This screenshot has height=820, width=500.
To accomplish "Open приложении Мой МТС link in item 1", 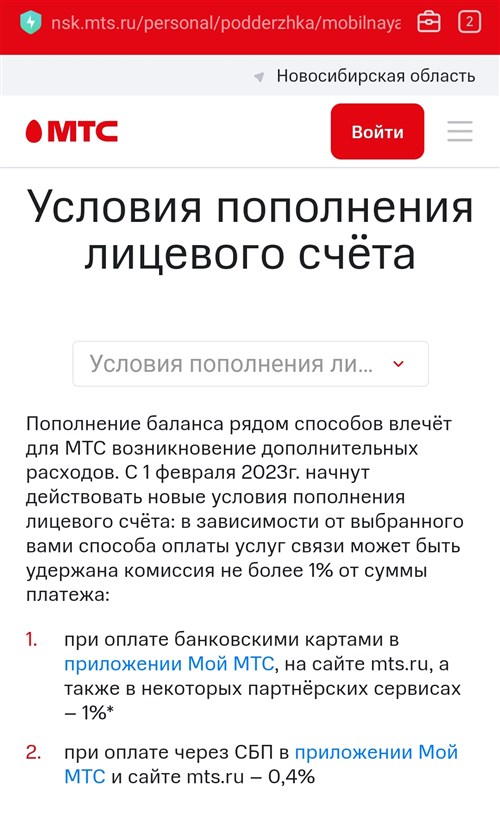I will click(x=169, y=664).
